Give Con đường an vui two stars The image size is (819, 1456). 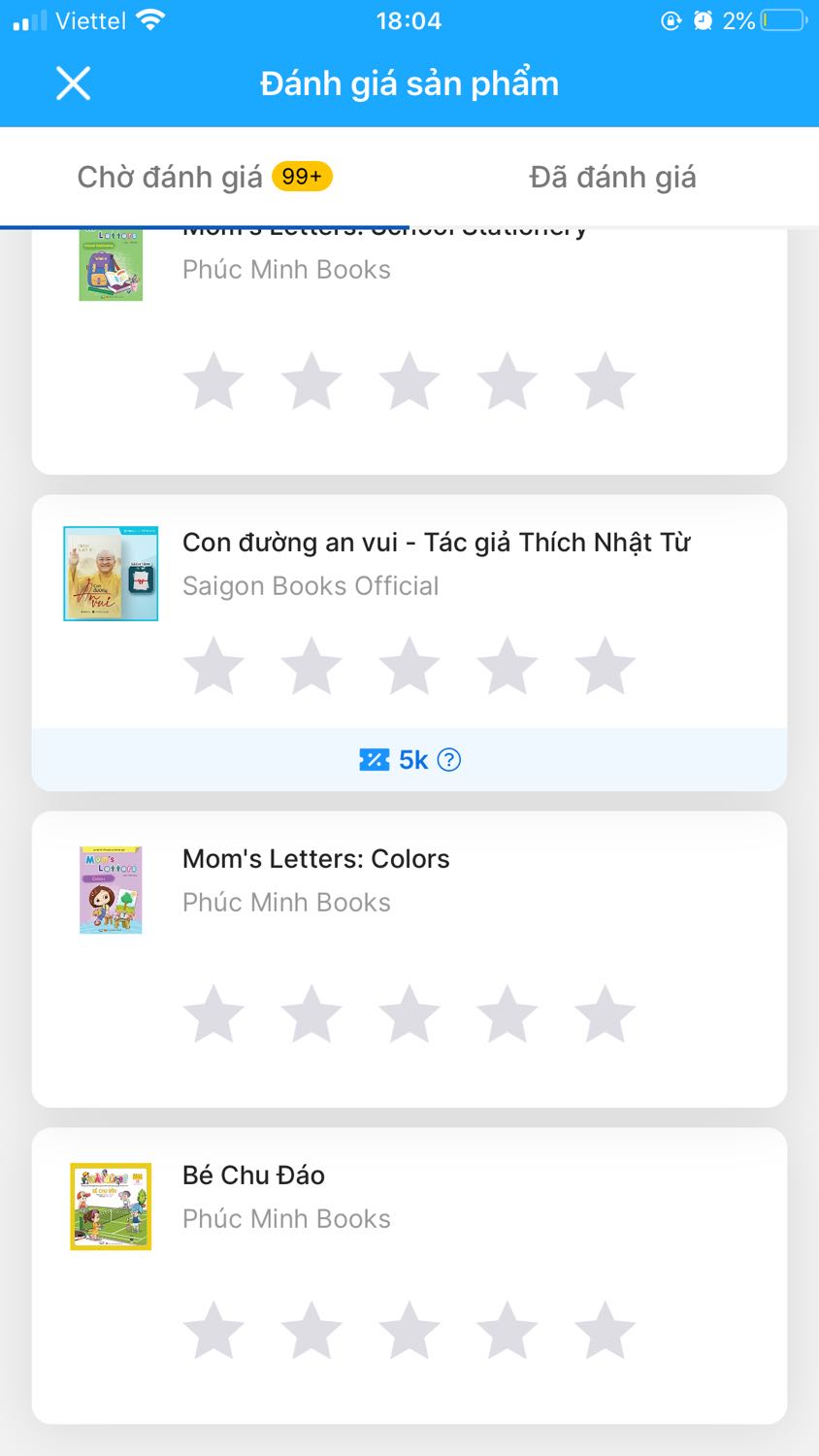click(x=311, y=667)
